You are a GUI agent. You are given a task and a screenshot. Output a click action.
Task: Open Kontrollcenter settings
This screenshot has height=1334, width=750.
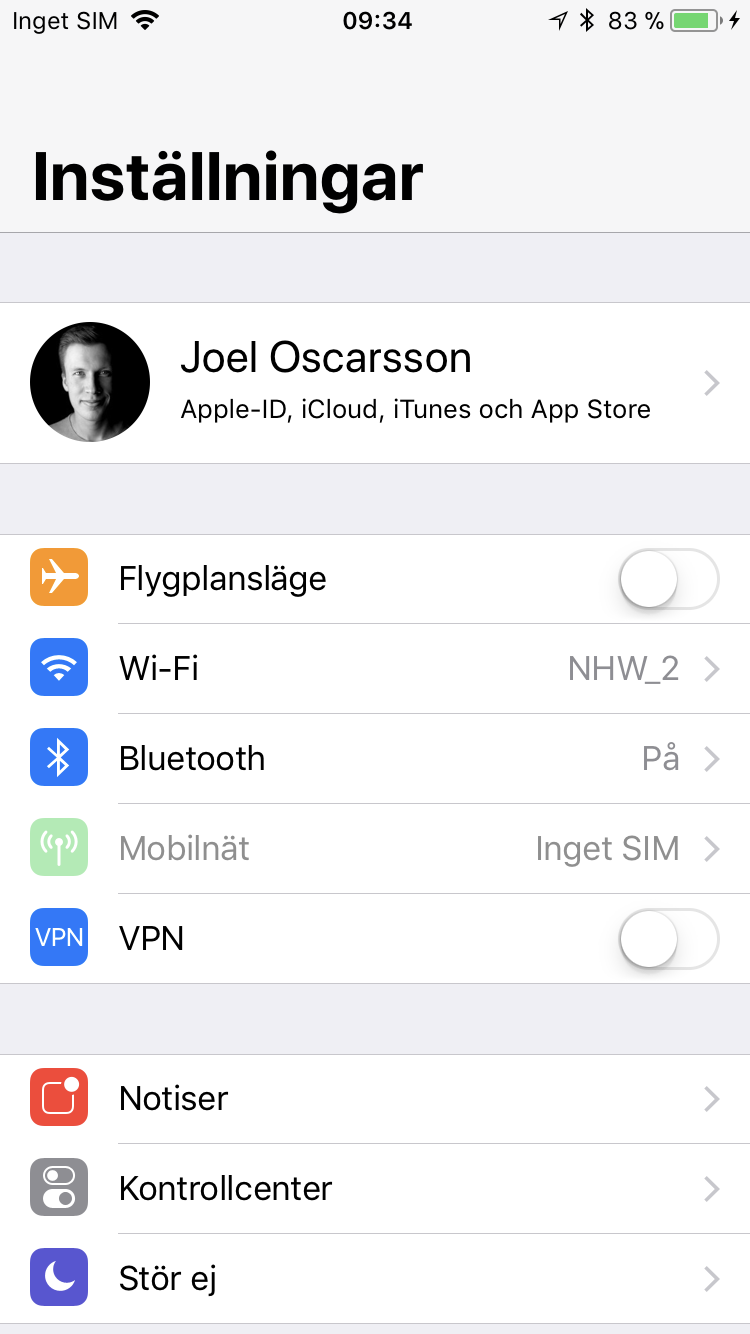[375, 1188]
